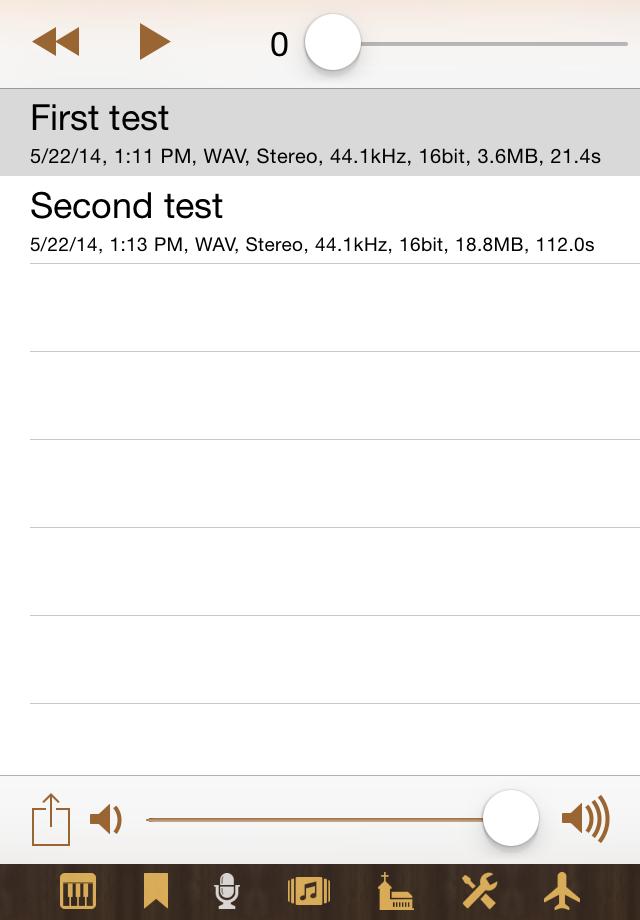Tap the playback position slider knob
Image resolution: width=640 pixels, height=920 pixels.
[332, 43]
